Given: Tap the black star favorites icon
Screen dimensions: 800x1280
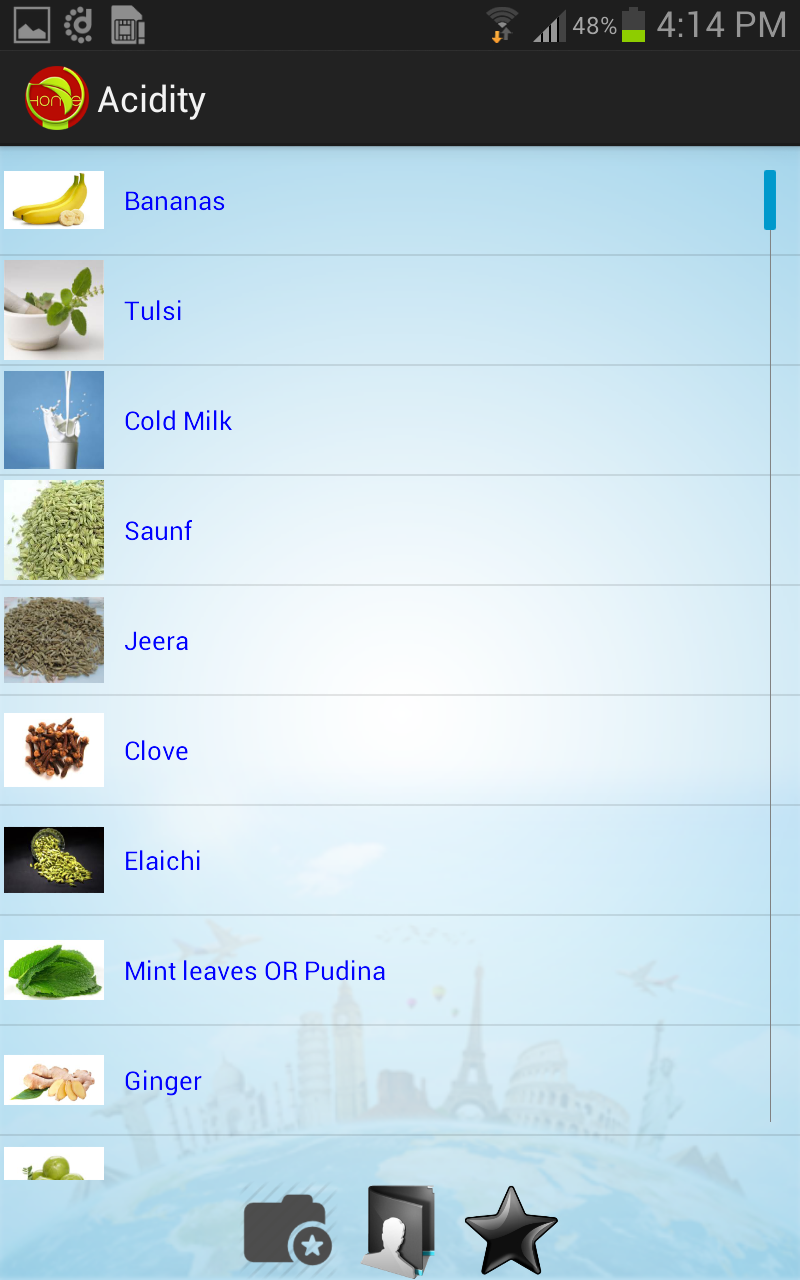Looking at the screenshot, I should tap(511, 1230).
